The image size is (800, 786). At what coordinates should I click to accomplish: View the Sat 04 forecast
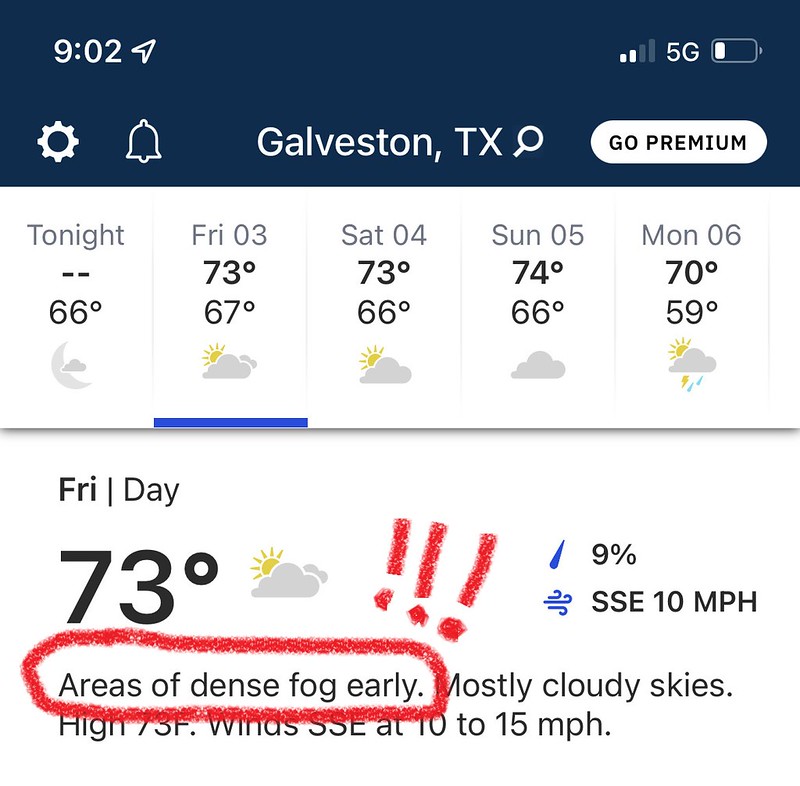384,305
